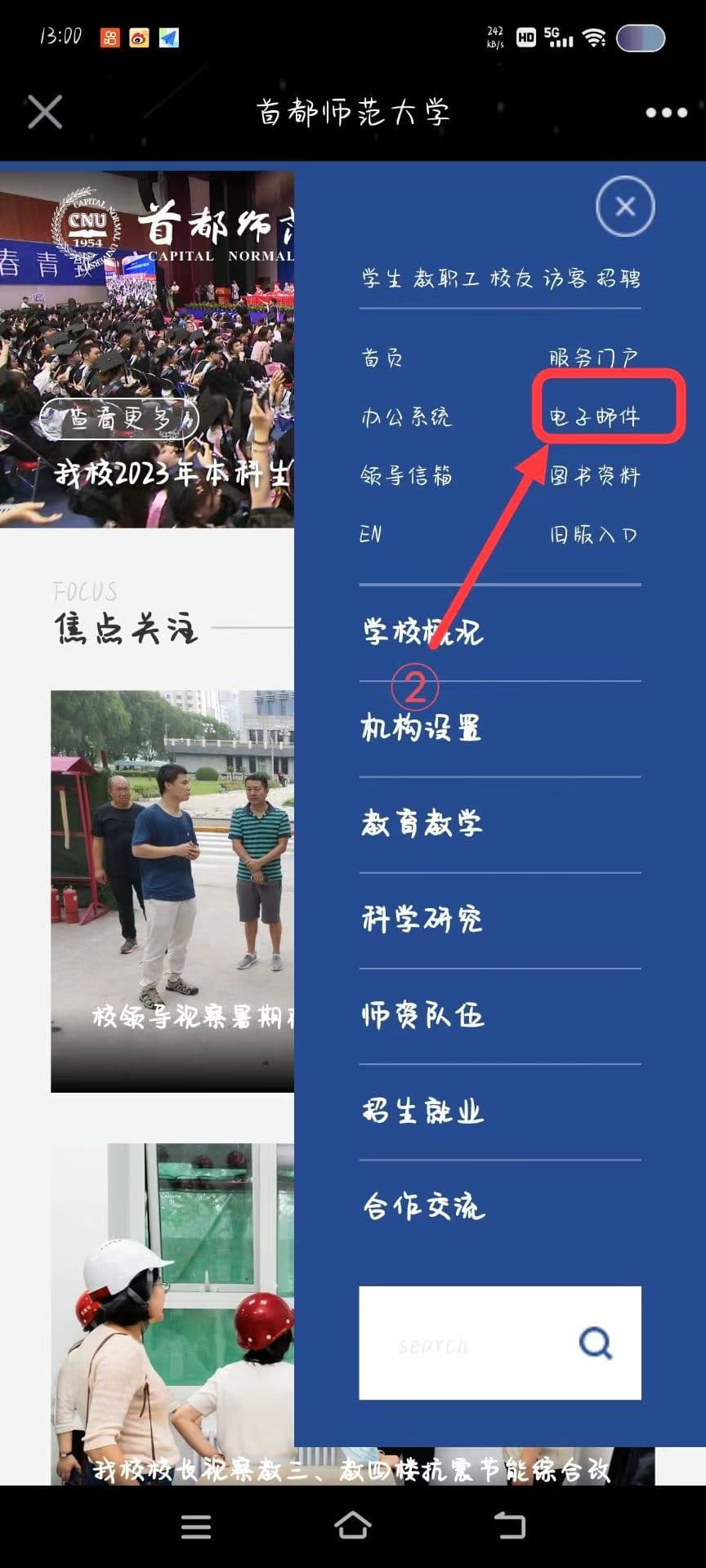The height and width of the screenshot is (1568, 706).
Task: Visit 图书资料
Action: (x=594, y=475)
